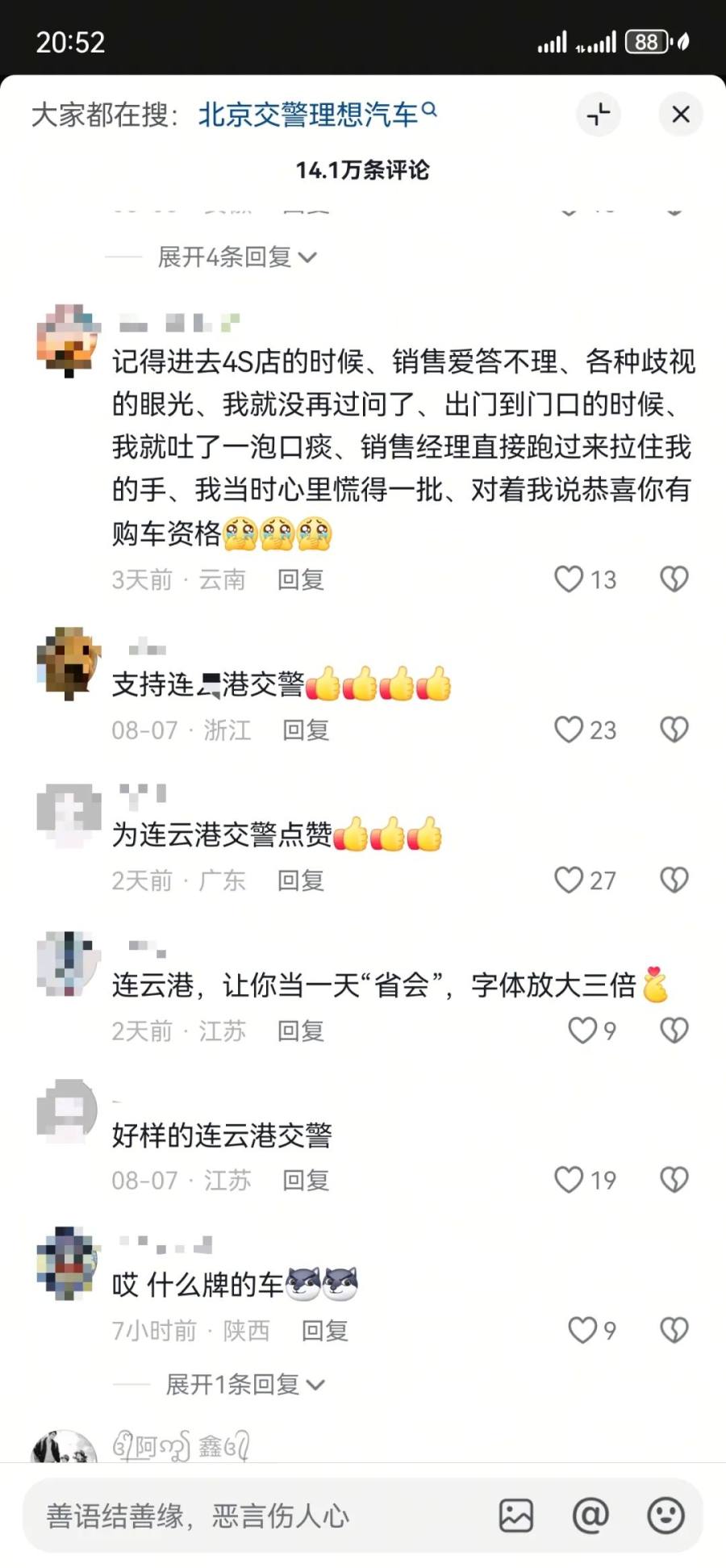Reply to the 支持连云港交警 comment
726x1568 pixels.
(x=305, y=730)
